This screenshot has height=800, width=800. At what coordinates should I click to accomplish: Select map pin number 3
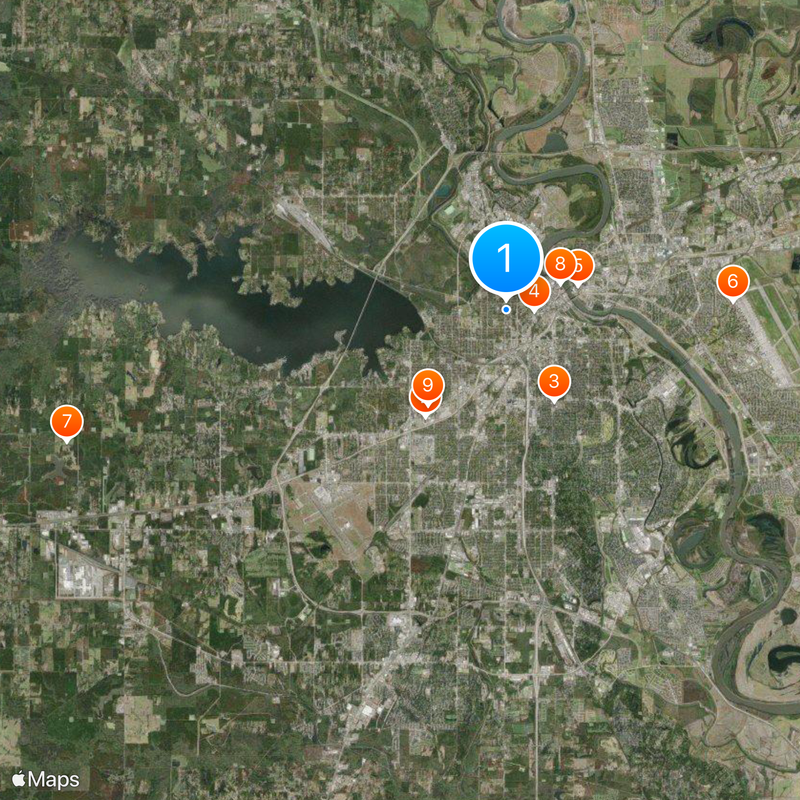pyautogui.click(x=553, y=381)
